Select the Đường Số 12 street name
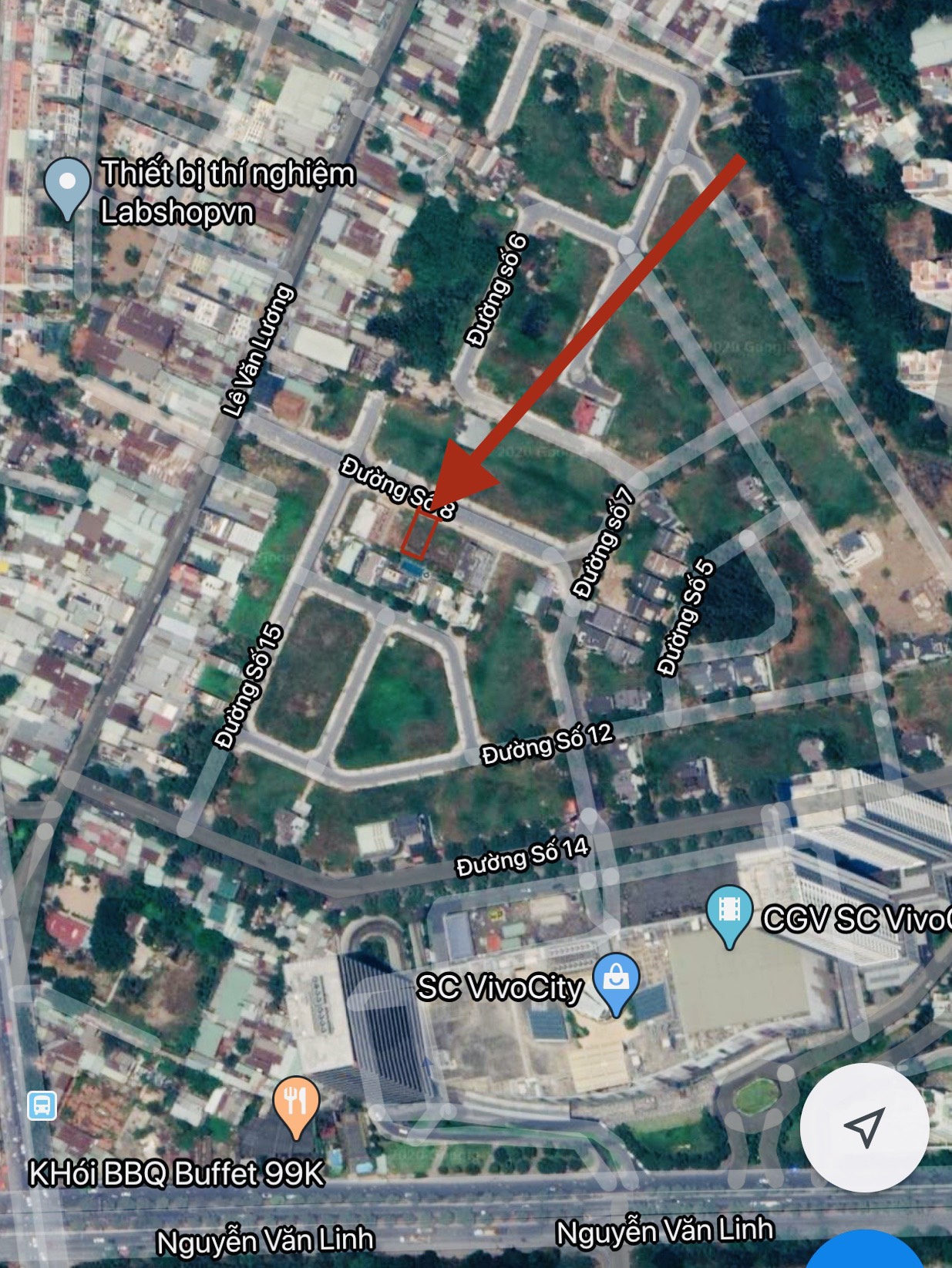 pos(548,742)
